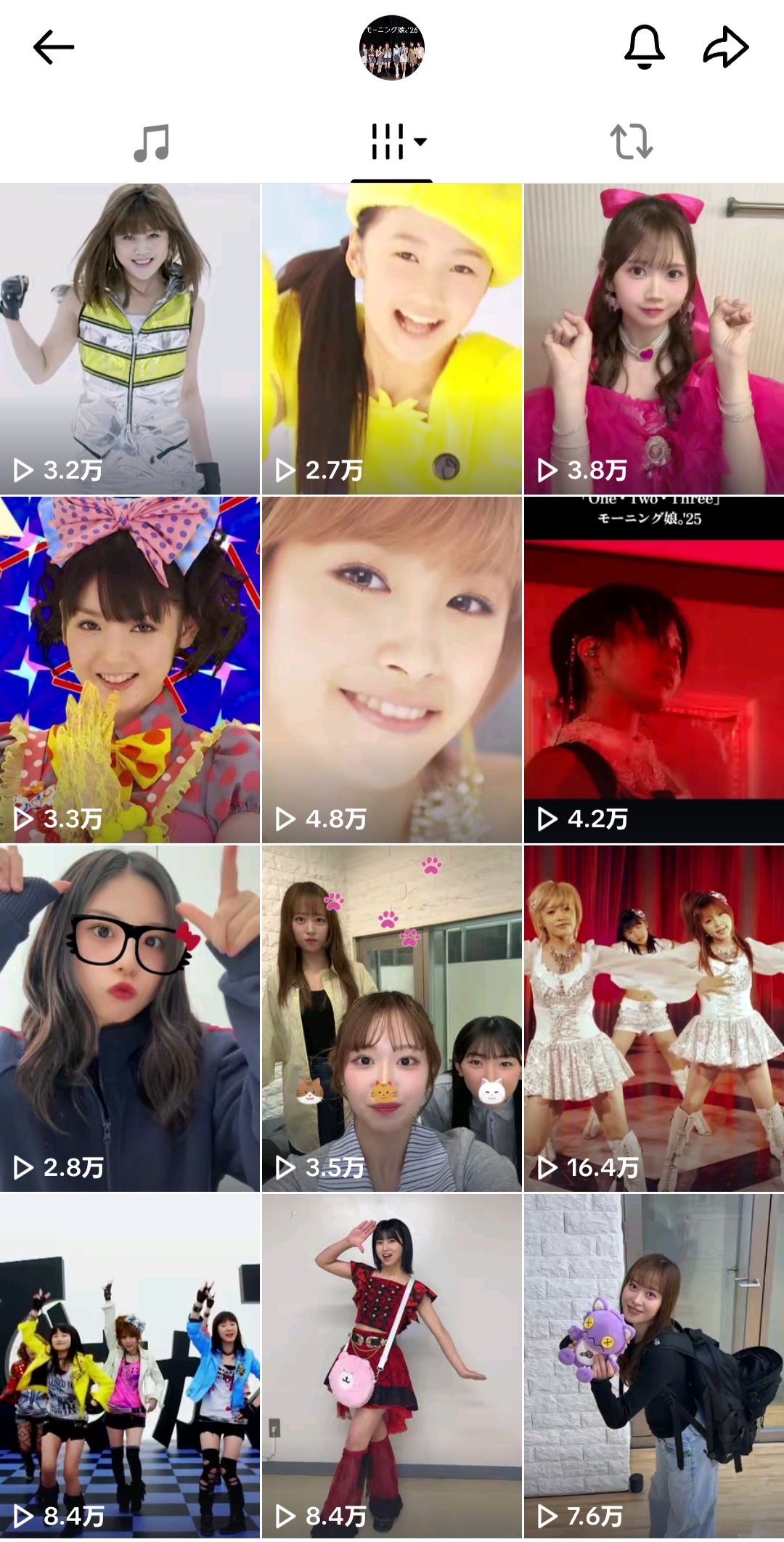Watch the video with 3.3万 views
This screenshot has width=784, height=1542.
pos(130,670)
